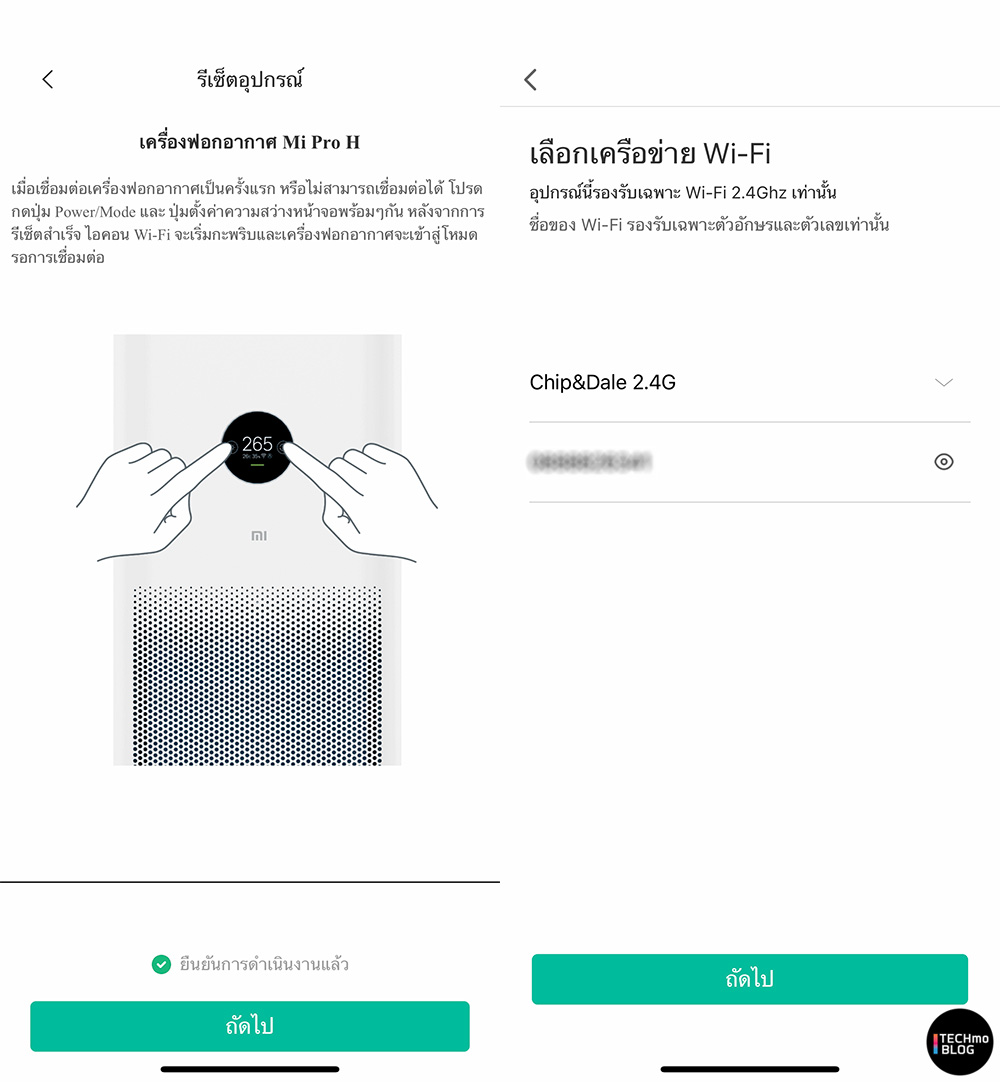Show the Wi-Fi password with eye icon
1000x1082 pixels.
tap(943, 462)
